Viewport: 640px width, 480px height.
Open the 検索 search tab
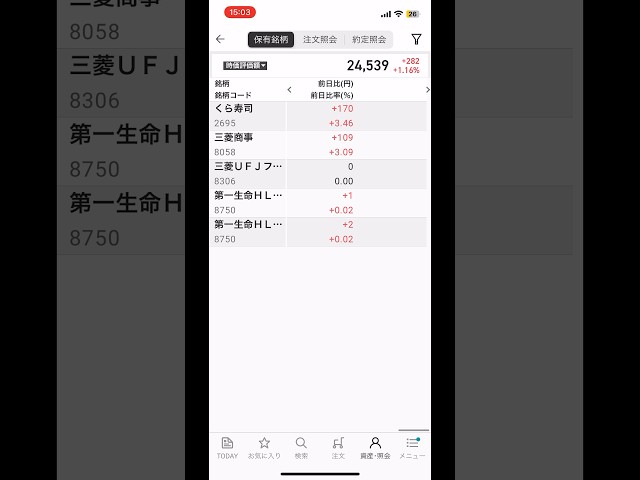coord(301,447)
